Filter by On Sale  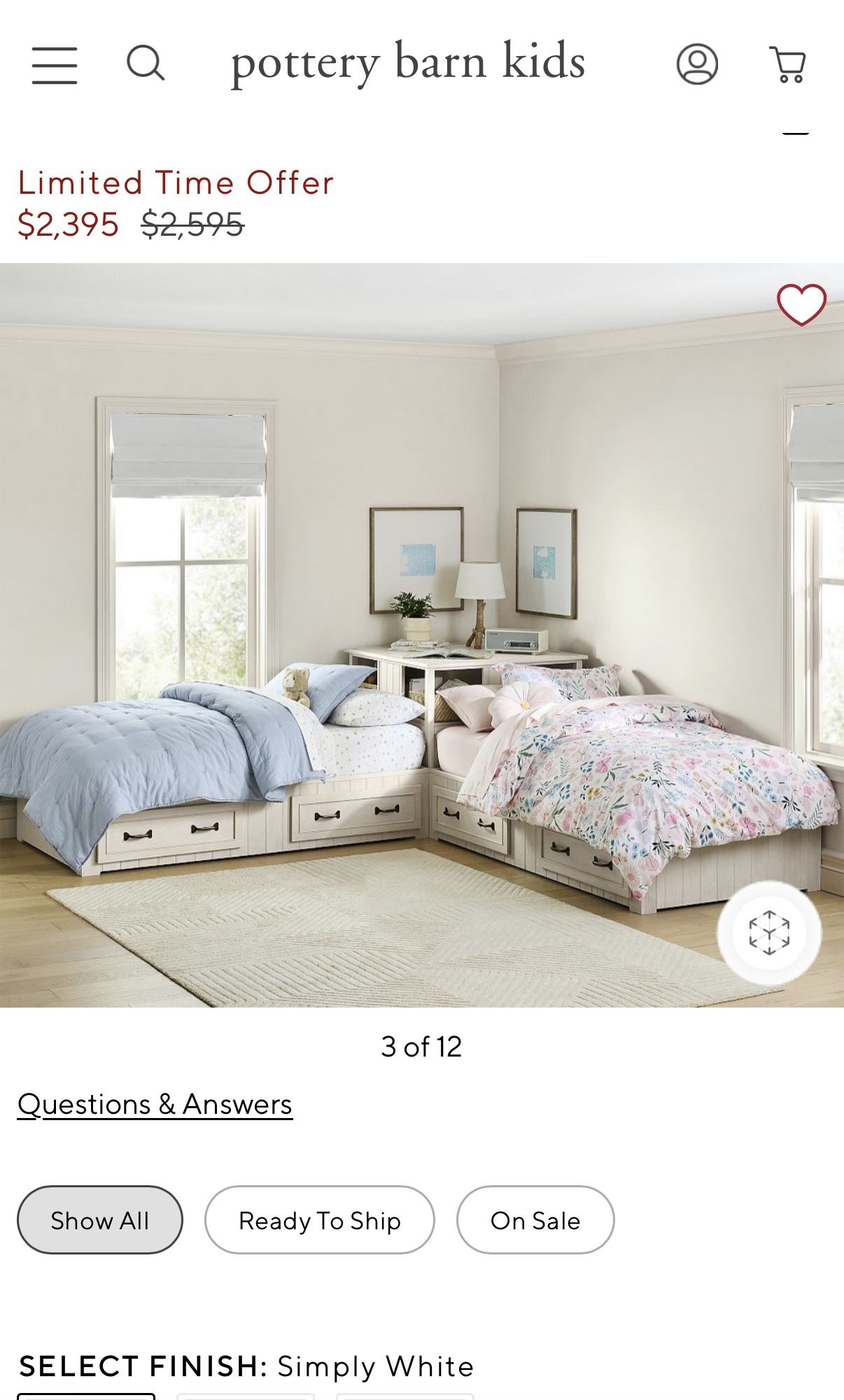535,1220
